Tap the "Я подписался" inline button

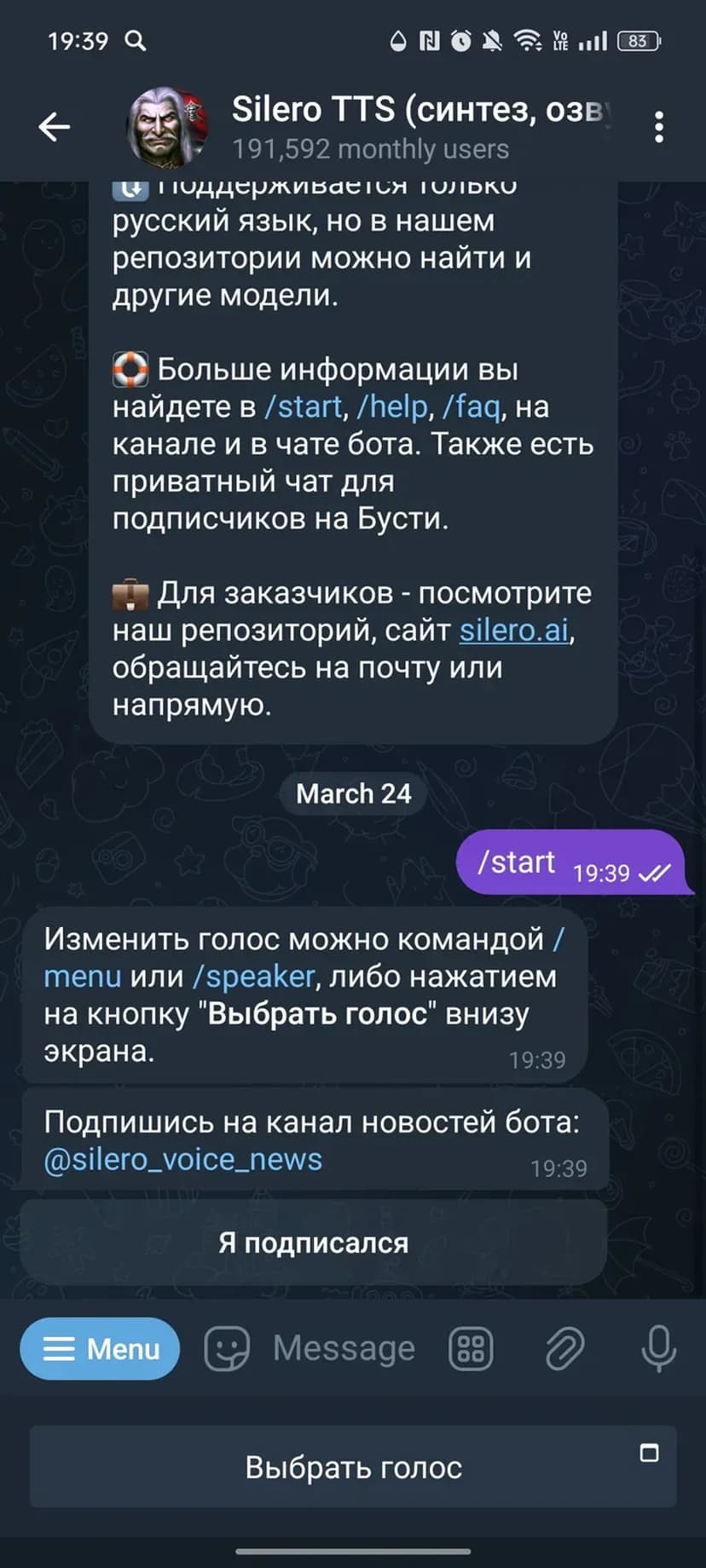pos(313,1243)
